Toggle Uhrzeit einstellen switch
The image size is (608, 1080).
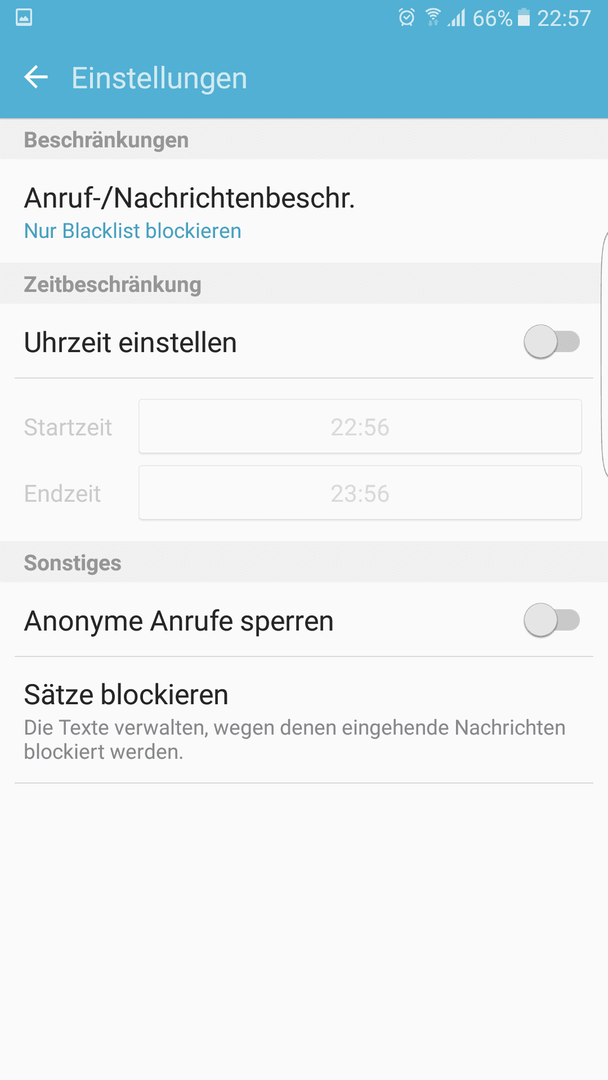552,342
